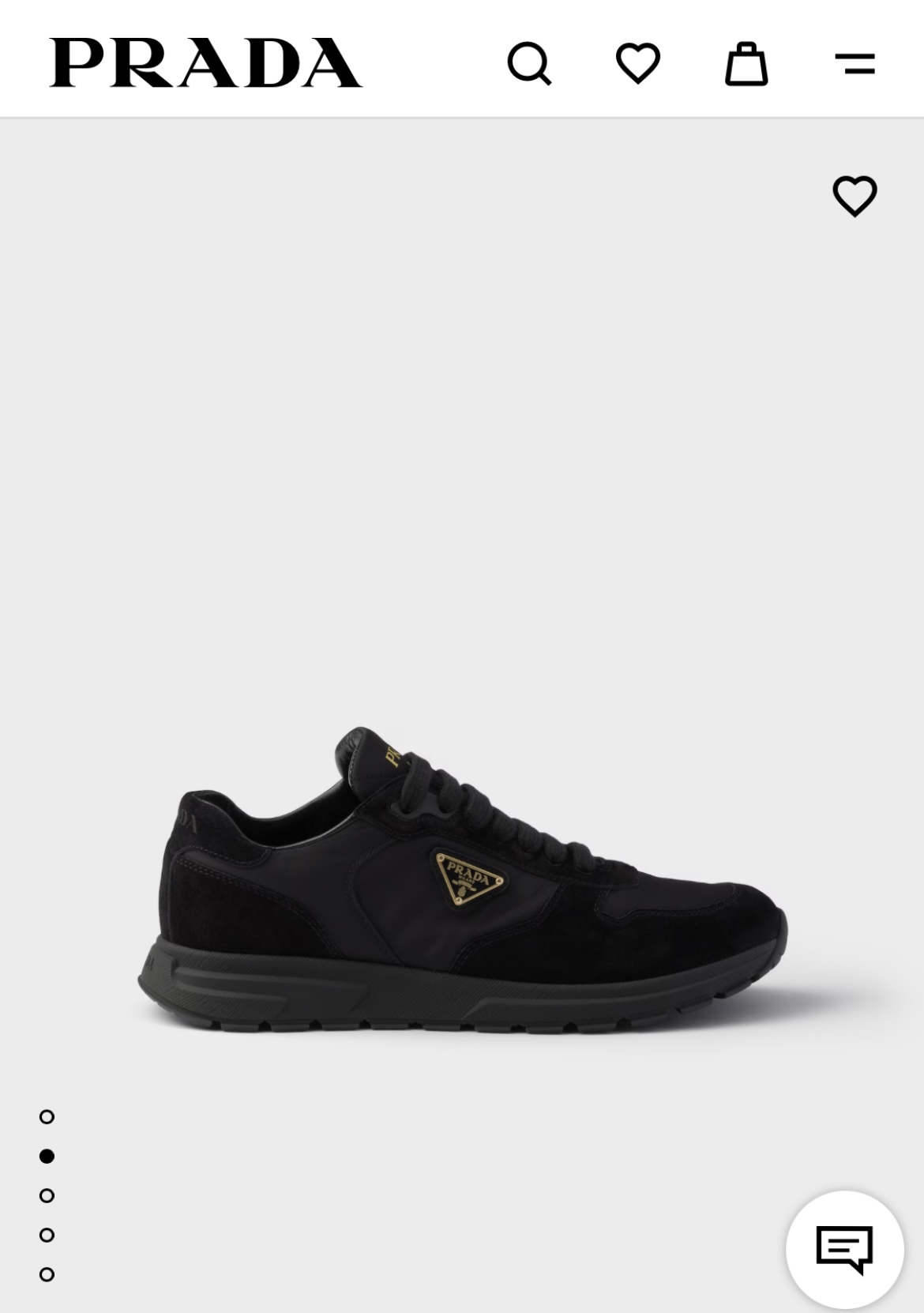Open the live chat bubble
Viewport: 924px width, 1313px height.
tap(844, 1249)
